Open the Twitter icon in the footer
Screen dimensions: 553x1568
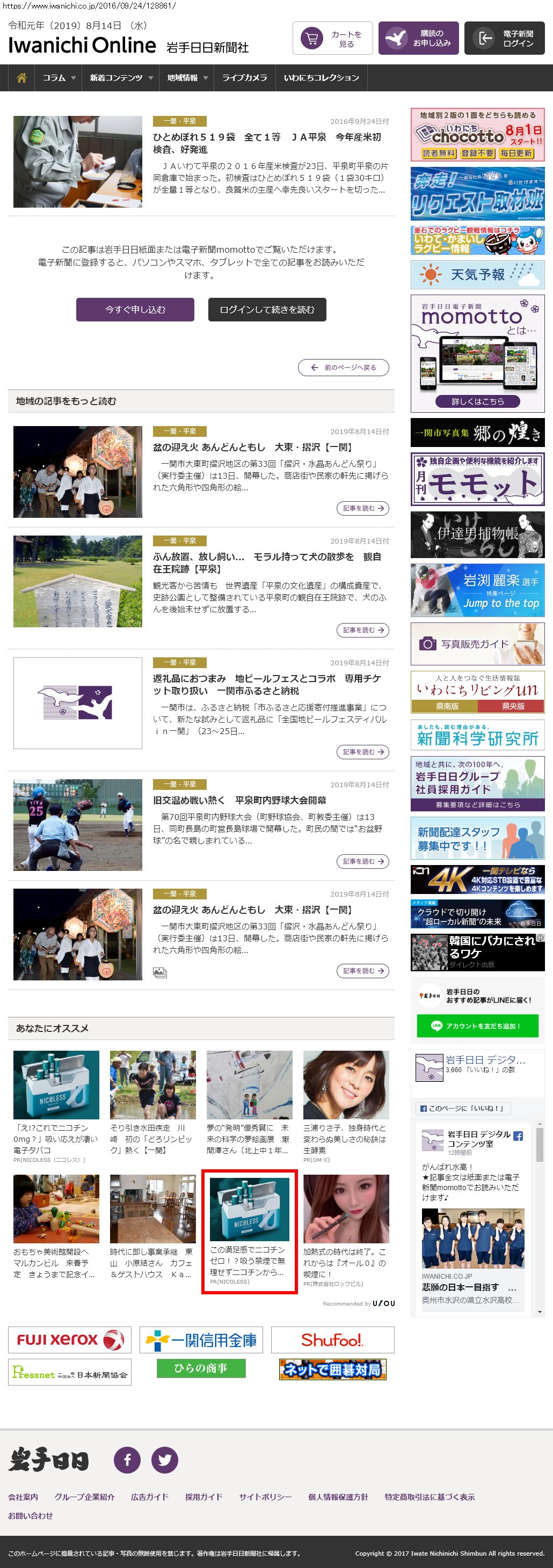(164, 1459)
